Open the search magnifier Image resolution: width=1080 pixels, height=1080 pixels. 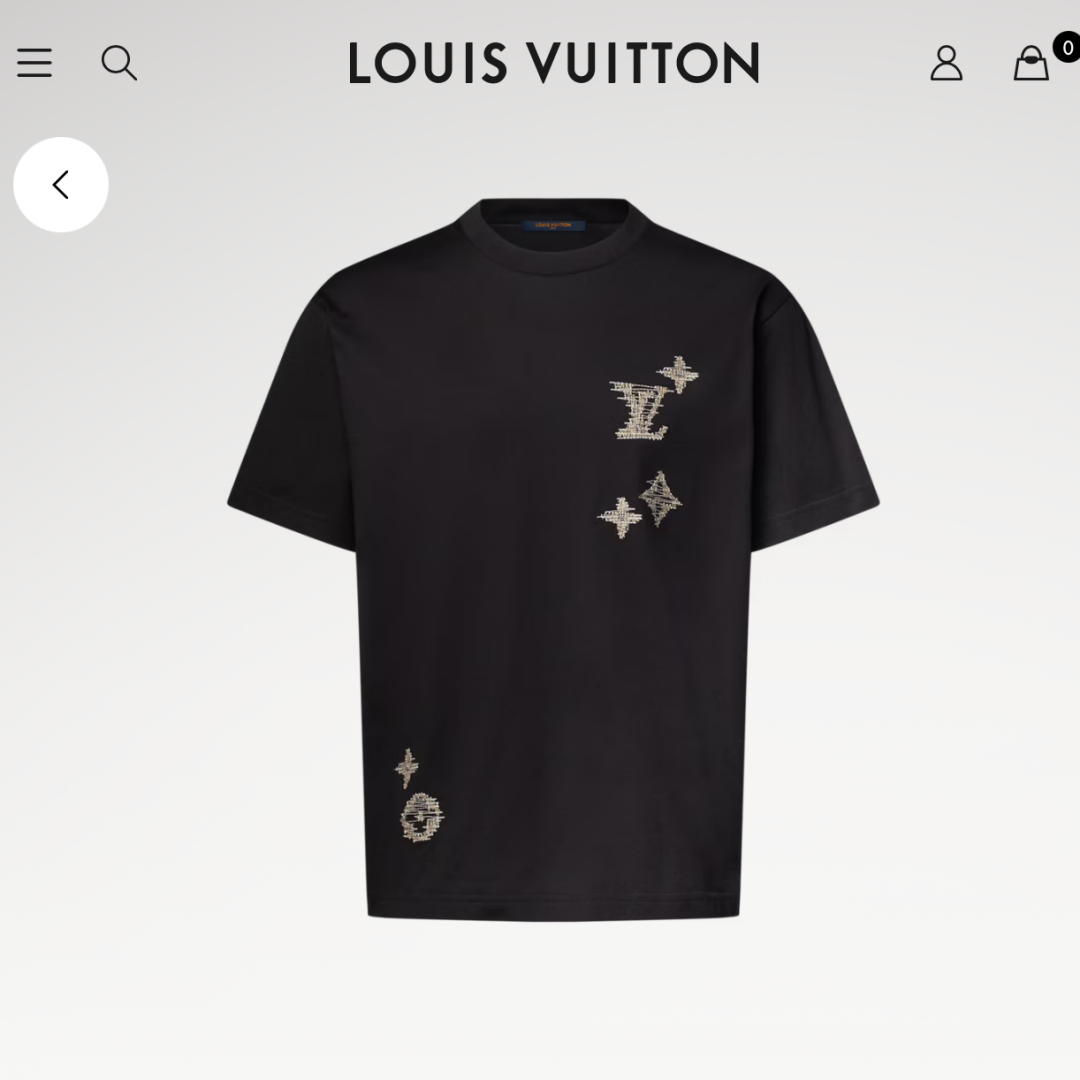click(x=119, y=63)
